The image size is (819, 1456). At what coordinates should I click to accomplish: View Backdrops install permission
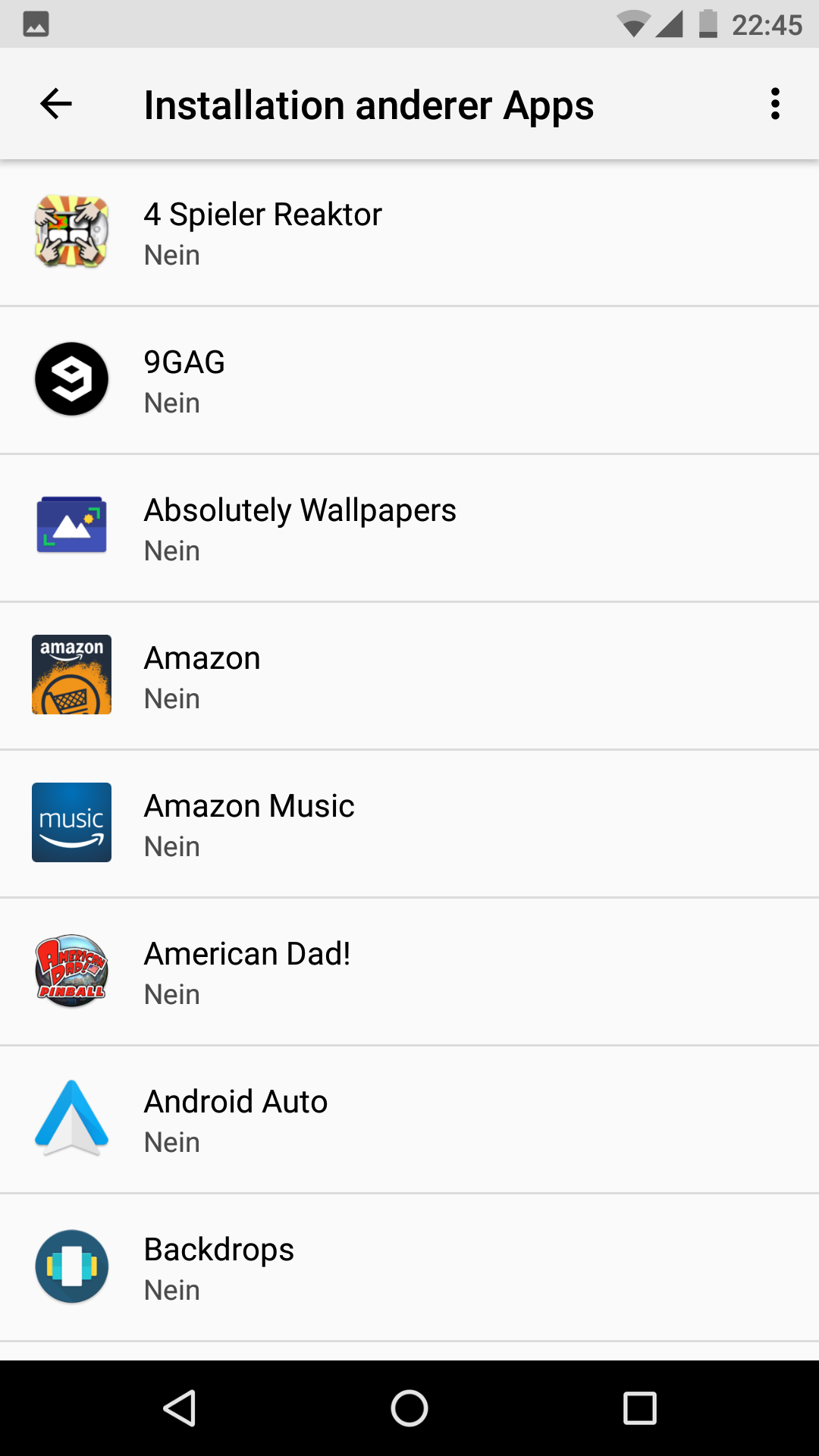(409, 1268)
